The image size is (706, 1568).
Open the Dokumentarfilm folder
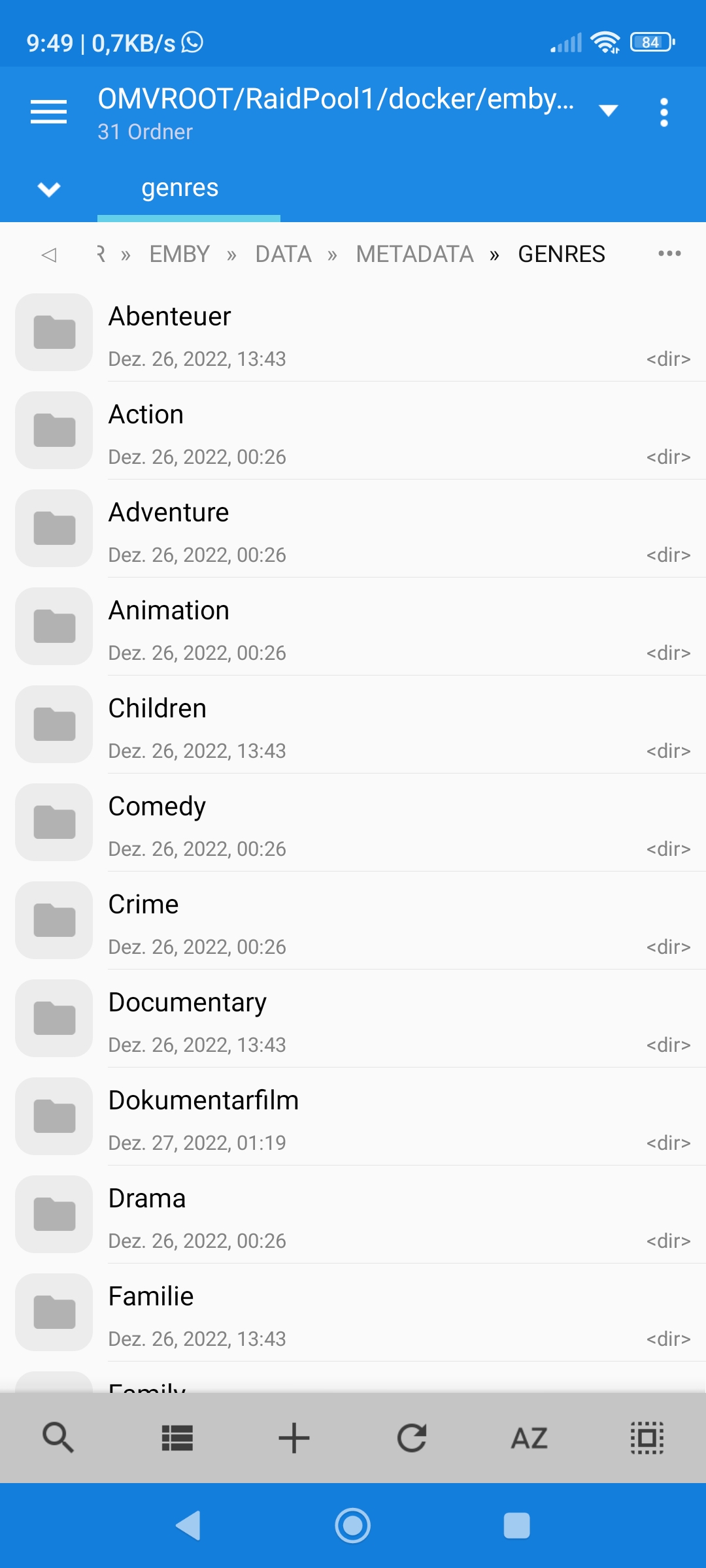(x=353, y=1117)
